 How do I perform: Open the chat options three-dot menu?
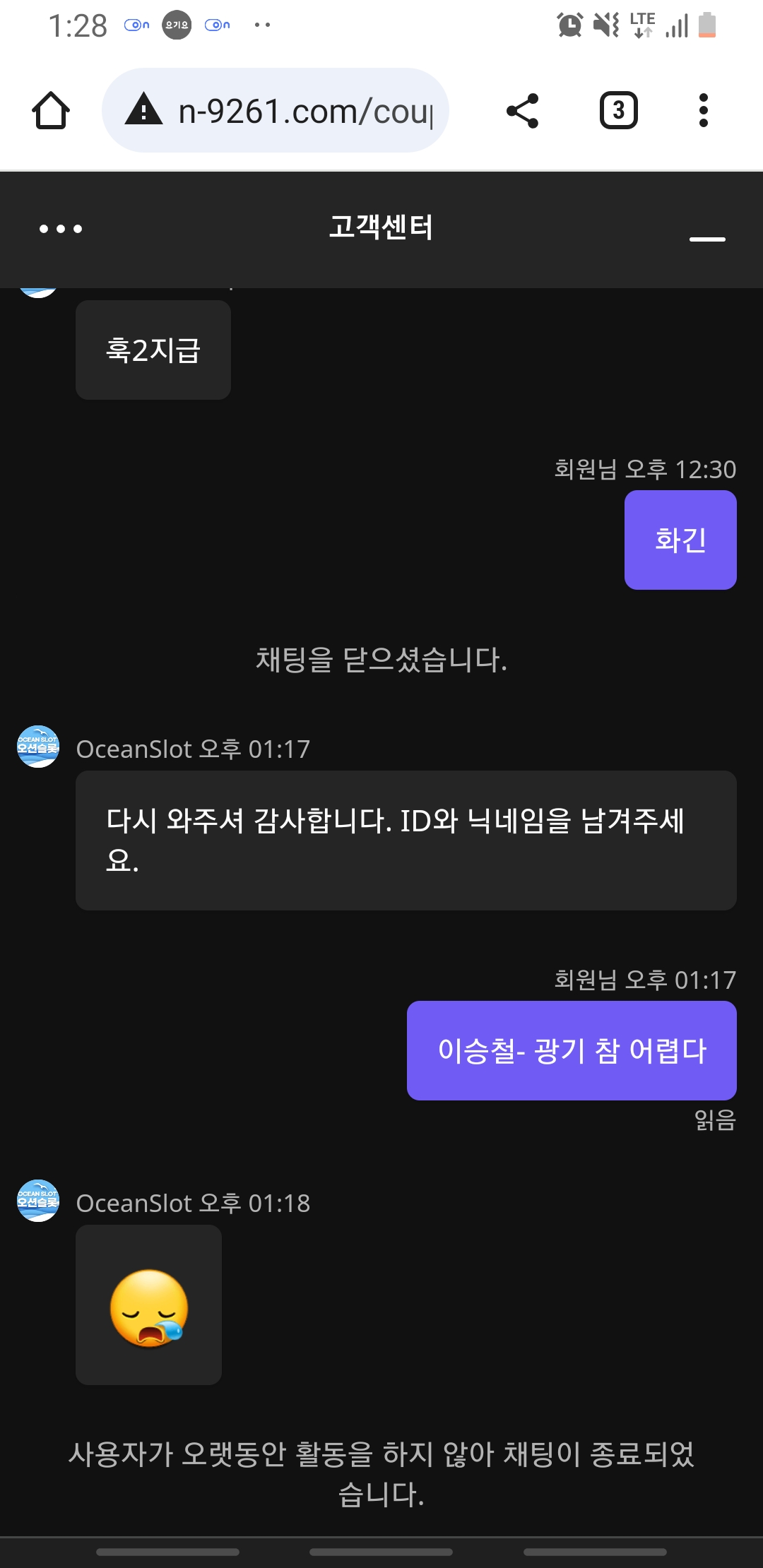tap(61, 229)
